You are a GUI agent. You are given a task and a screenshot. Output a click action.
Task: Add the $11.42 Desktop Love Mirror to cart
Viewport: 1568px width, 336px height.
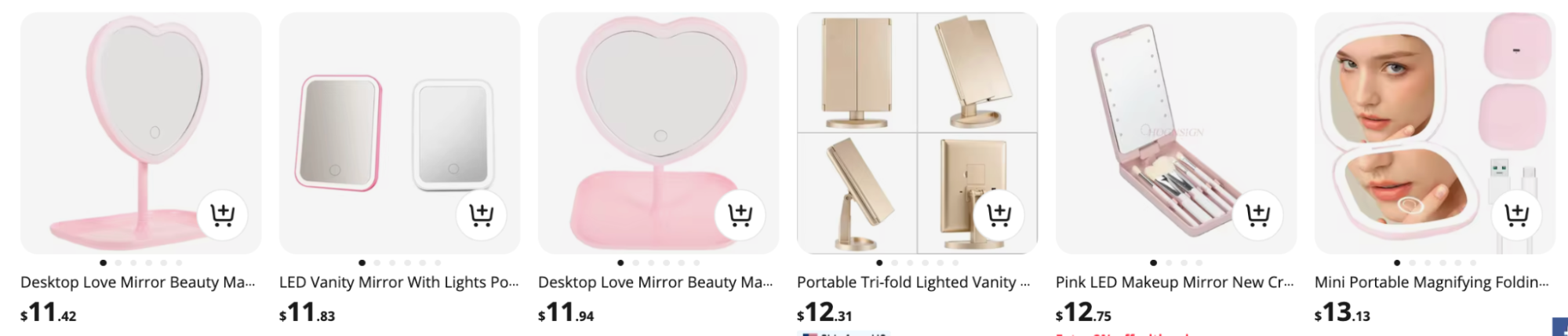pyautogui.click(x=222, y=214)
